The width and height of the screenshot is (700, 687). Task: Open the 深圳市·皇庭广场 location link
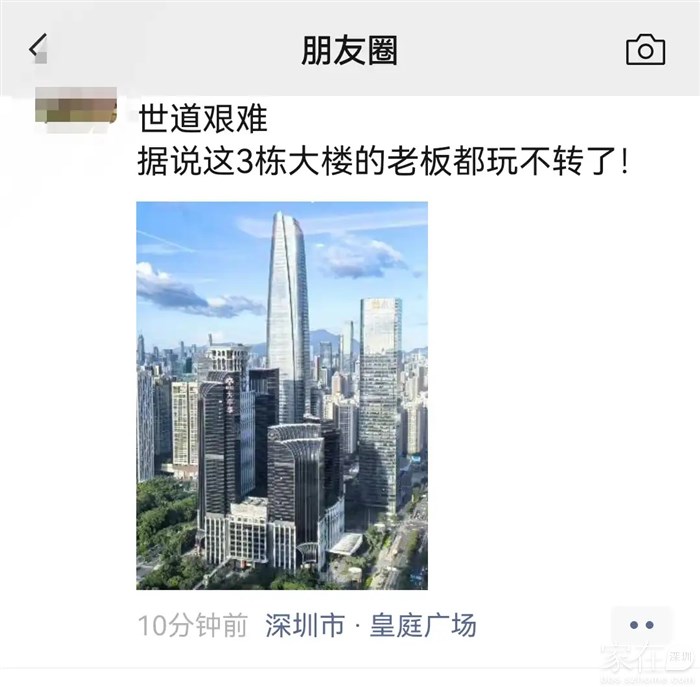pos(370,627)
